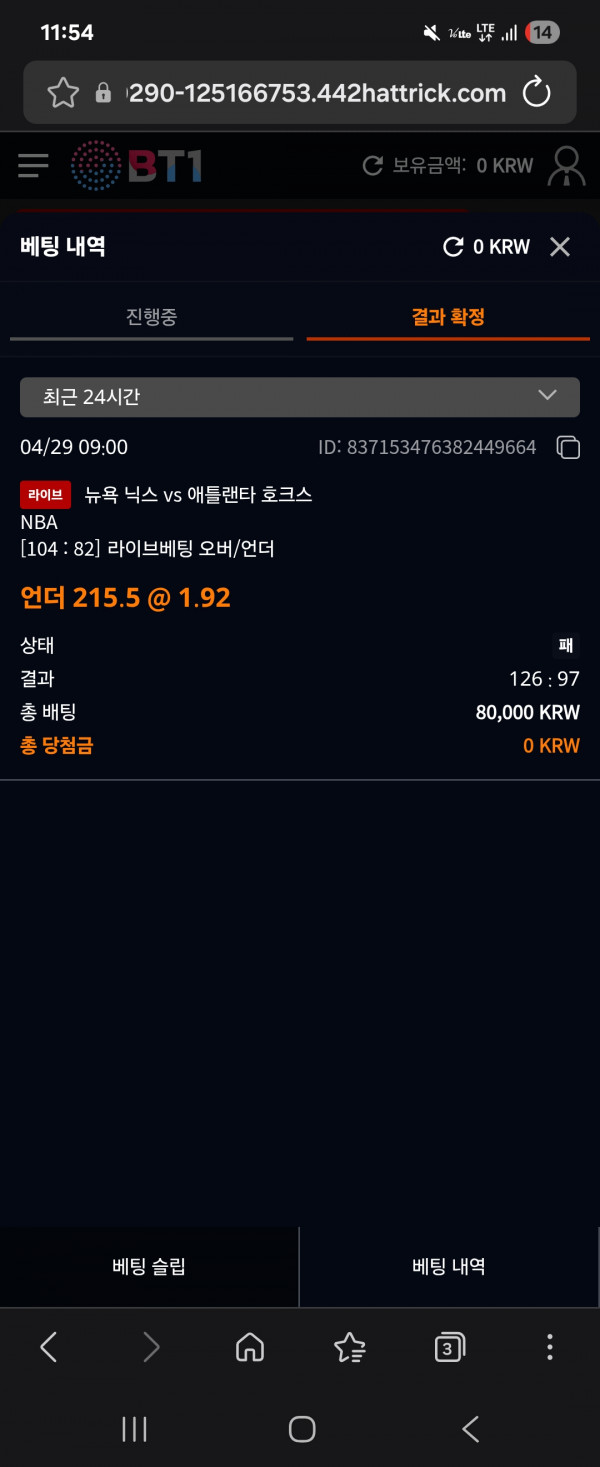Open the 베팅 슬립 tab

pyautogui.click(x=149, y=1266)
